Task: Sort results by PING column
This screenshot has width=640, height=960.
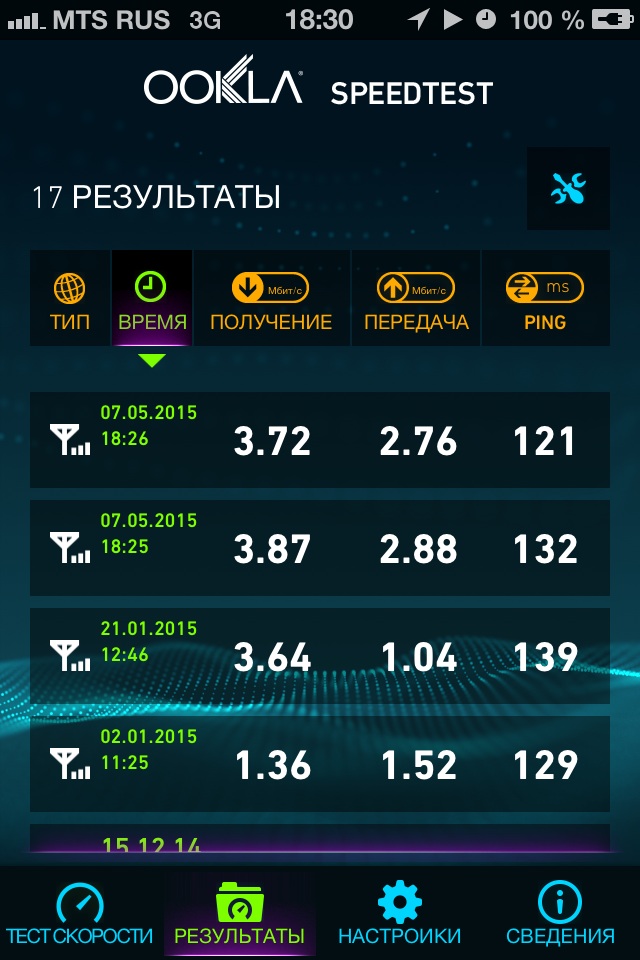Action: tap(545, 299)
